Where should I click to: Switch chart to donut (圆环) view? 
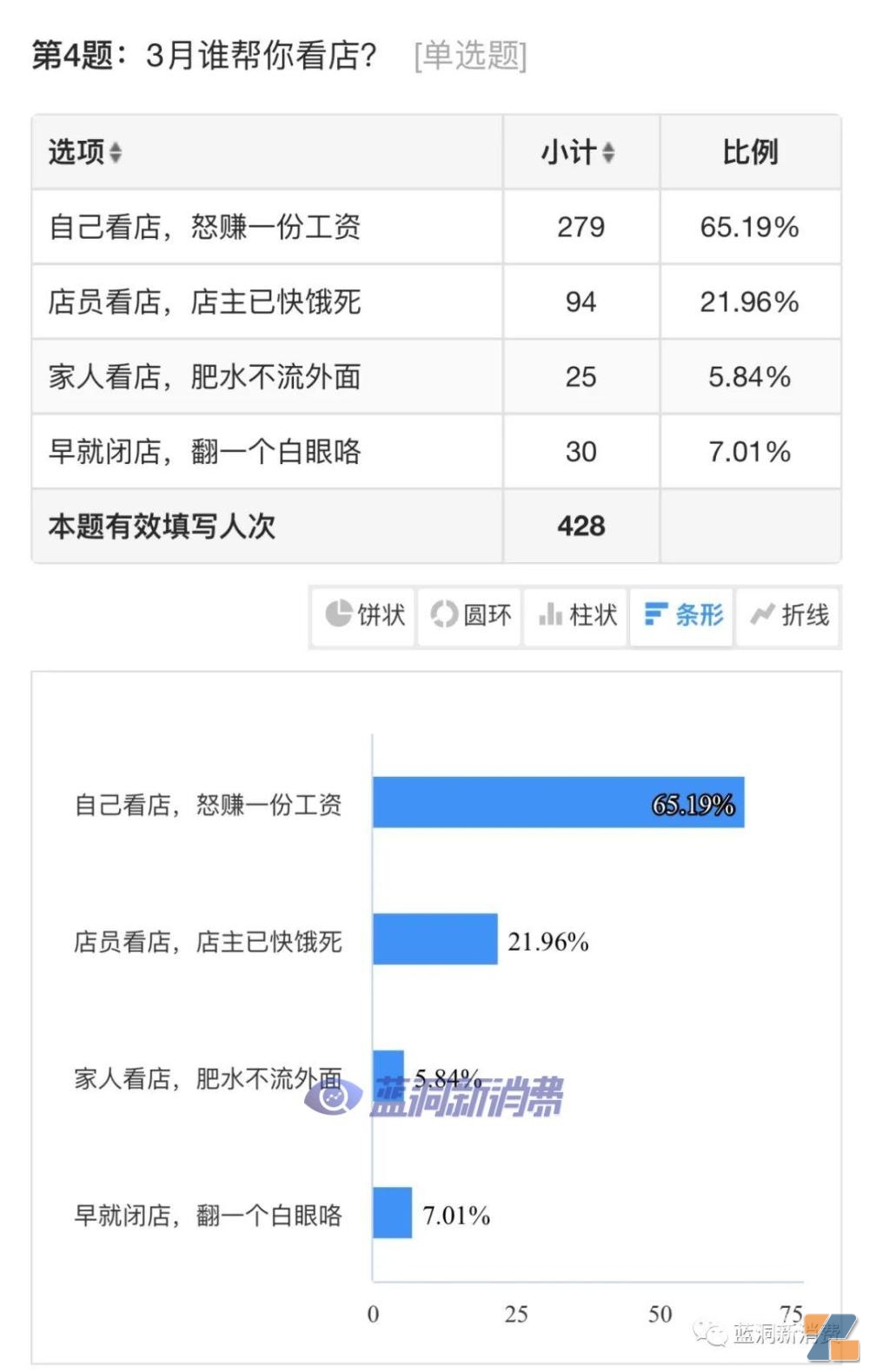tap(470, 615)
